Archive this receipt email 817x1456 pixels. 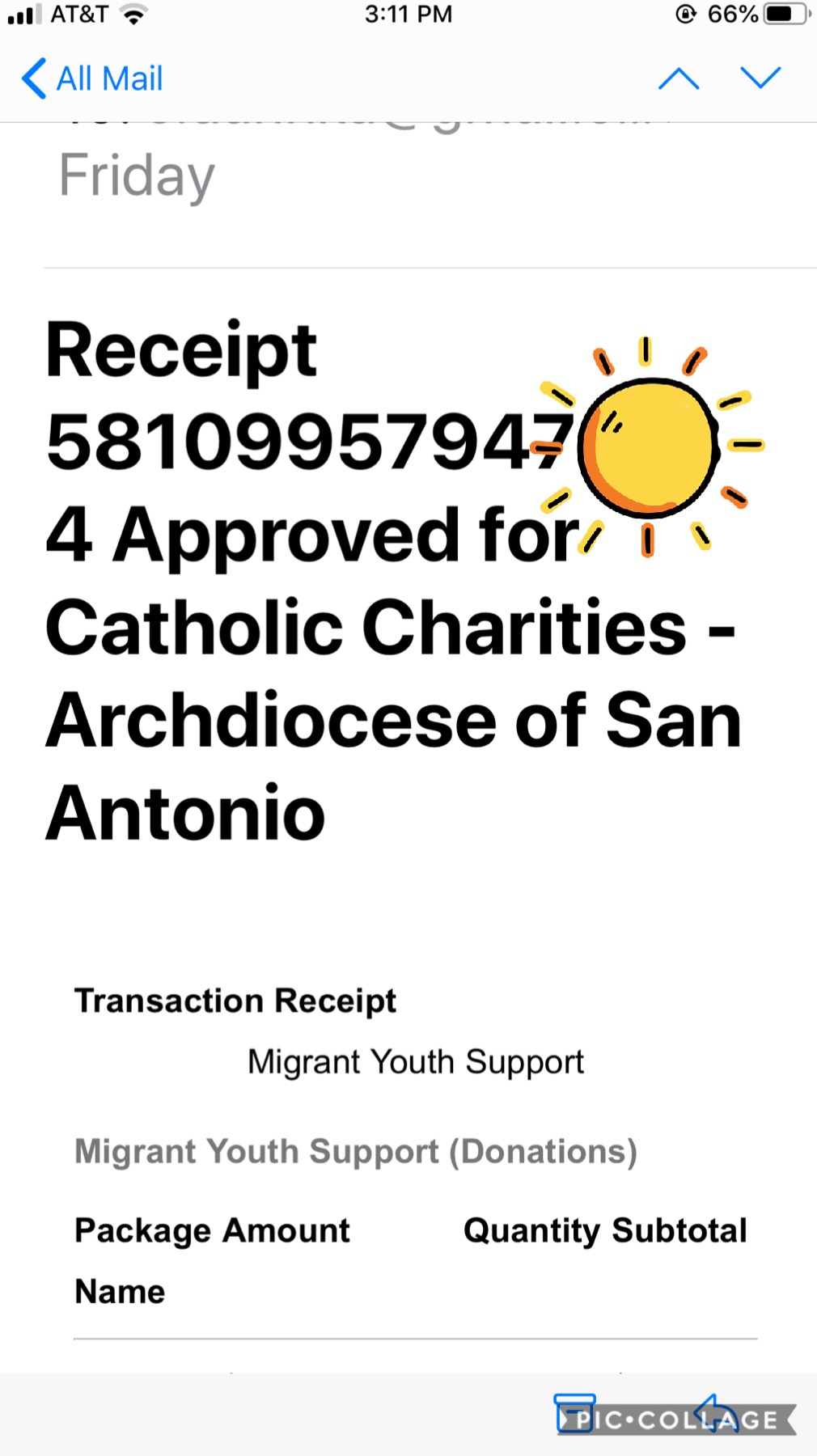574,1413
